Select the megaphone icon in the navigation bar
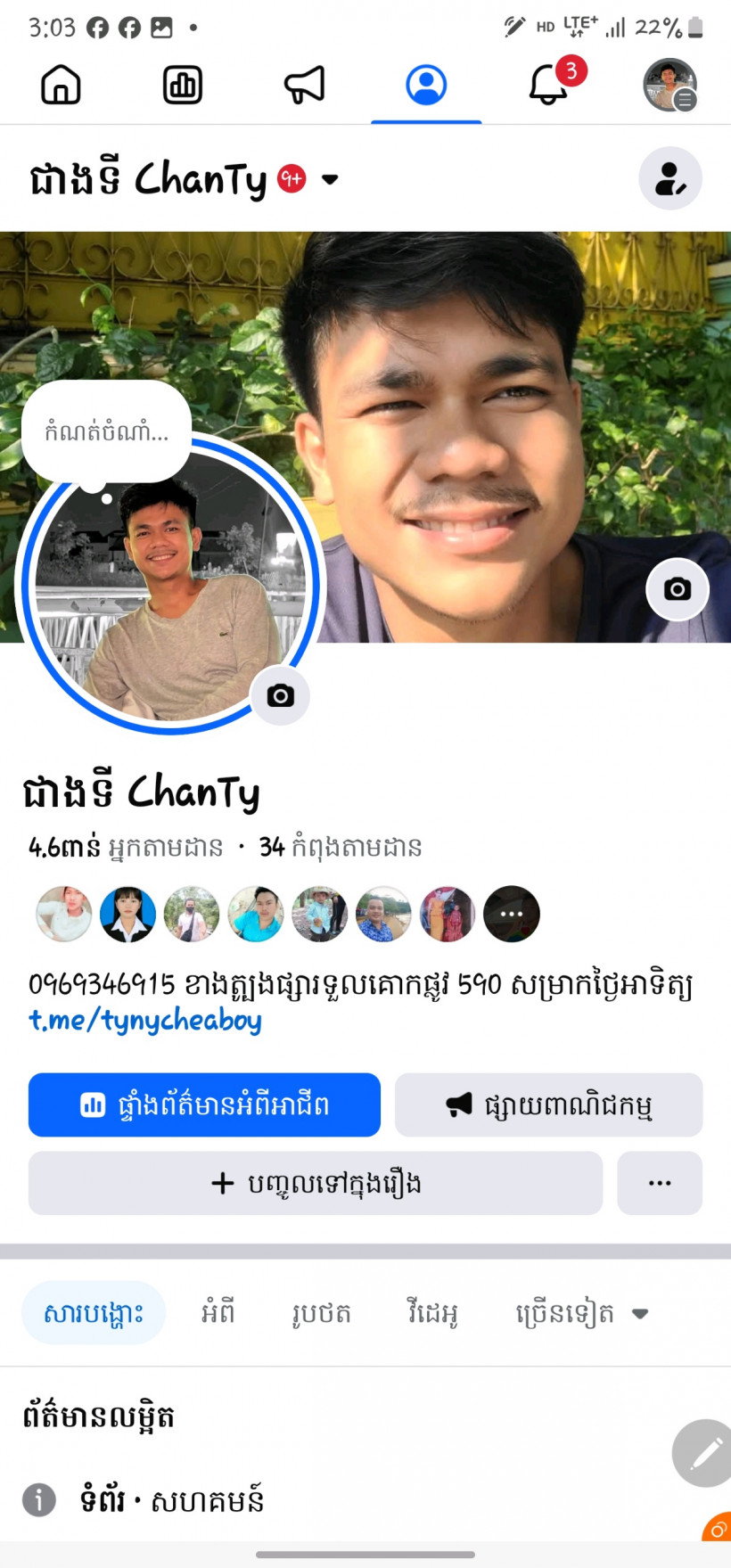The width and height of the screenshot is (731, 1568). (303, 85)
